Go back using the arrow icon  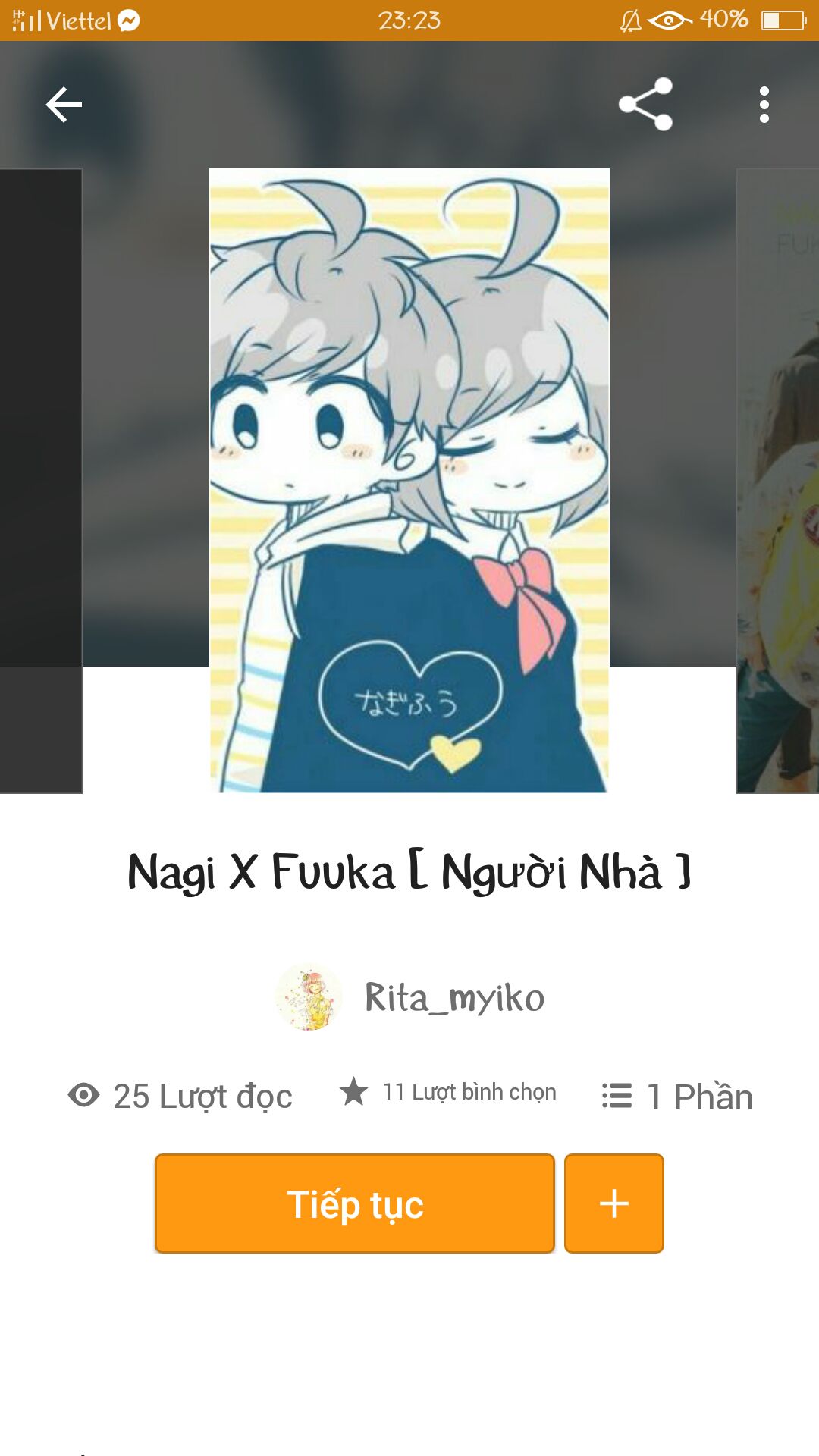pyautogui.click(x=64, y=105)
